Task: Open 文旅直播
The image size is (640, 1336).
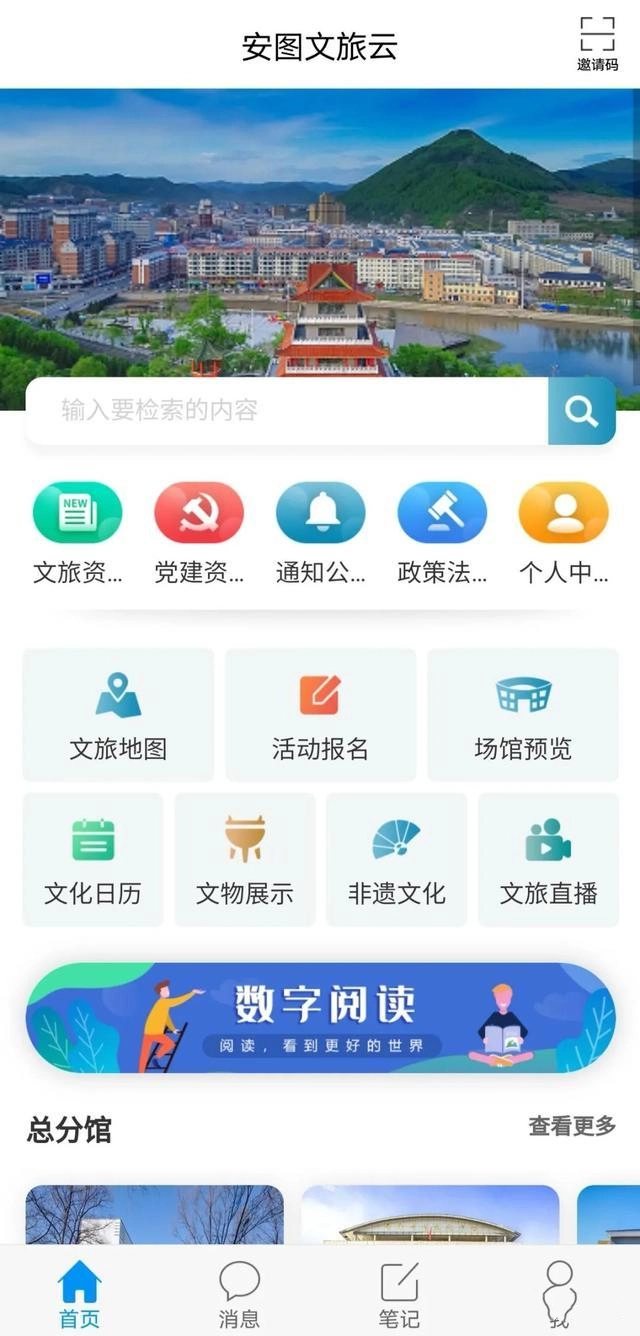Action: [548, 860]
